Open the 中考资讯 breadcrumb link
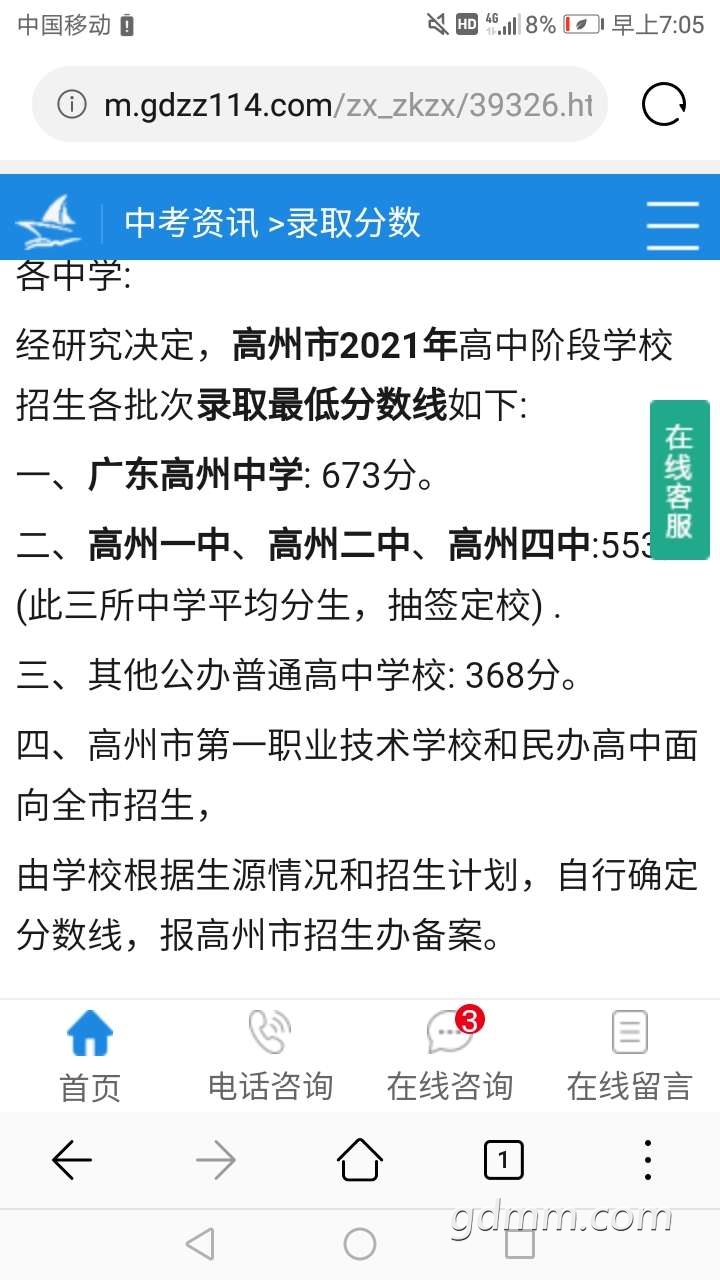 pos(191,223)
